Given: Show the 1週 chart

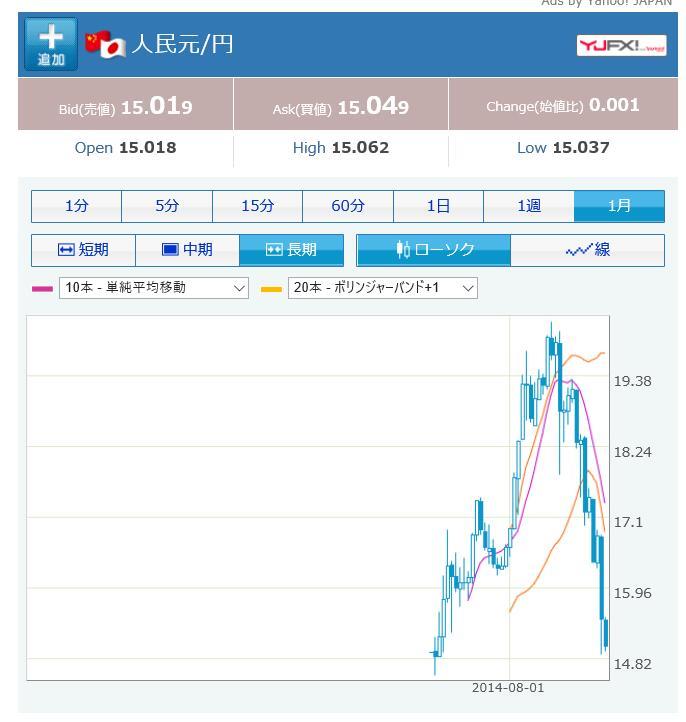Looking at the screenshot, I should pos(529,206).
